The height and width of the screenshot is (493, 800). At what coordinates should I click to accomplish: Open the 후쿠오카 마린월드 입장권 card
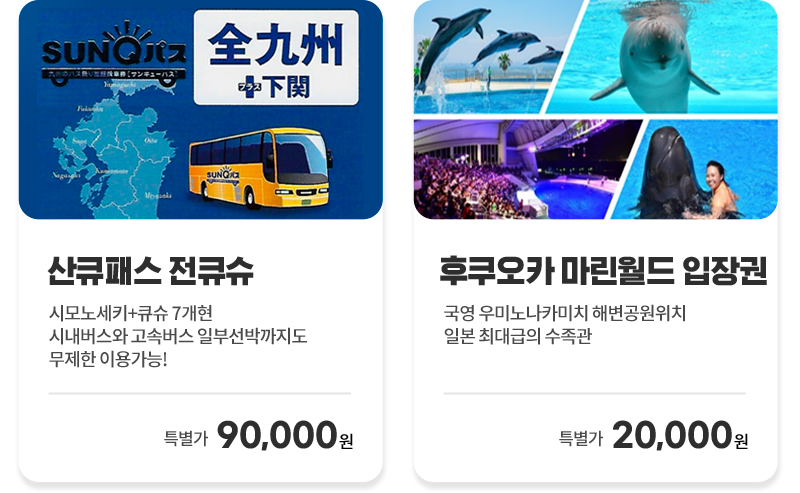(x=596, y=272)
